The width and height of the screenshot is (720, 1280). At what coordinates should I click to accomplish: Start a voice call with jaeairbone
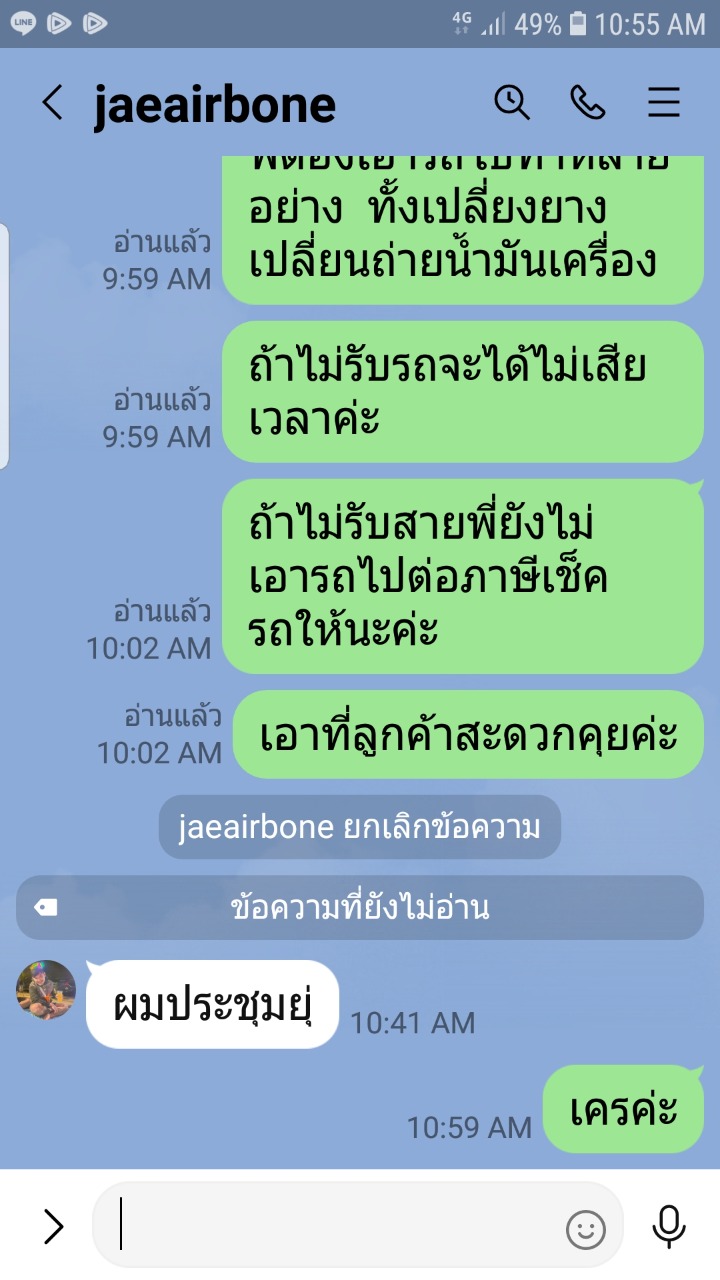[588, 102]
